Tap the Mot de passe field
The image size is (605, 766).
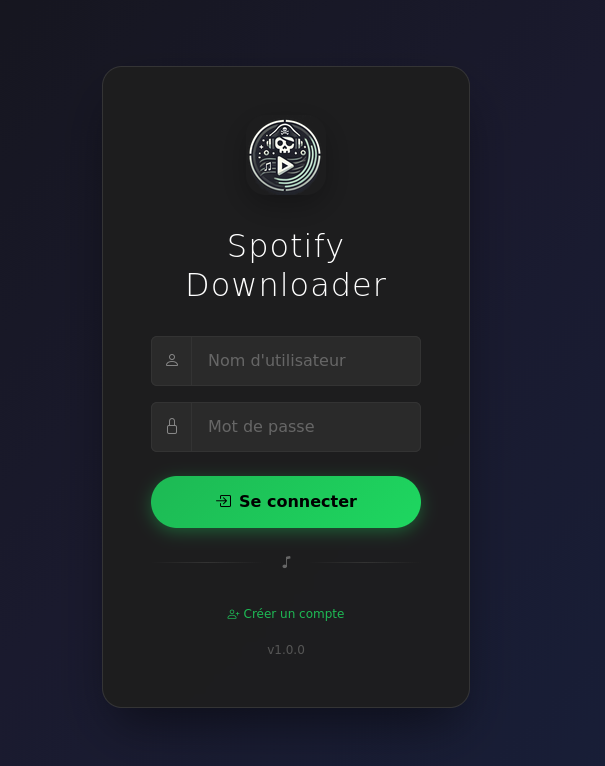305,427
